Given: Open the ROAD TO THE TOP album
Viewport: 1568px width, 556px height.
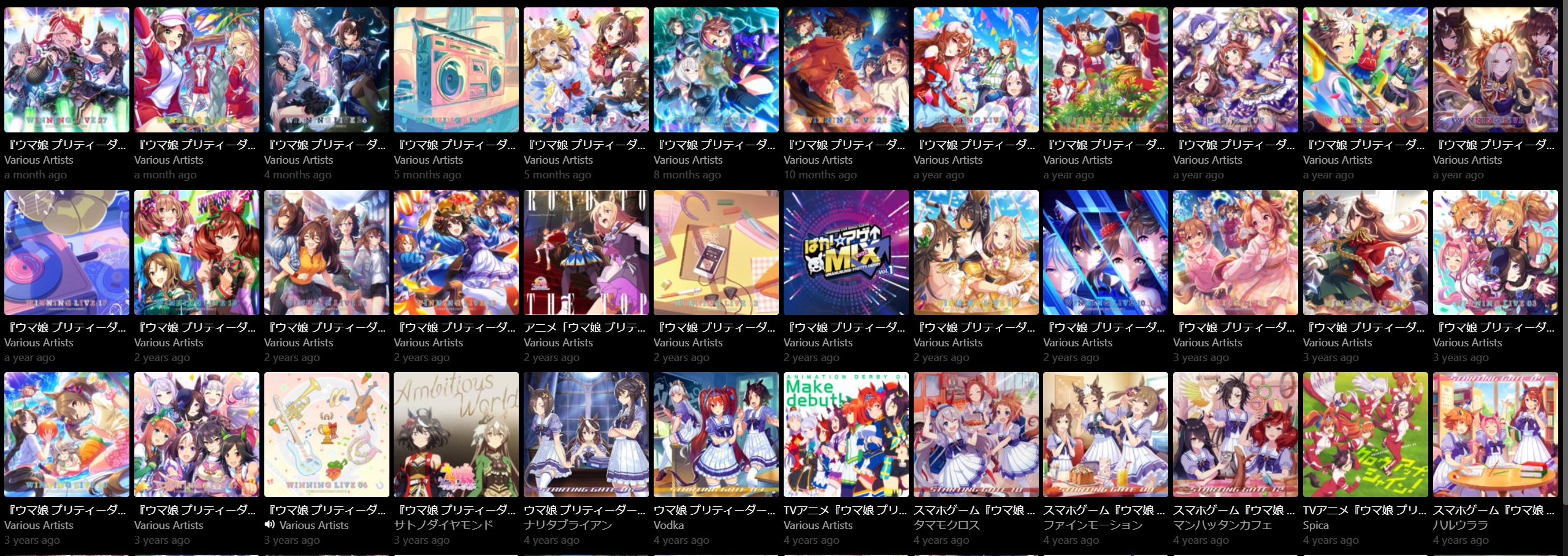Looking at the screenshot, I should 586,253.
